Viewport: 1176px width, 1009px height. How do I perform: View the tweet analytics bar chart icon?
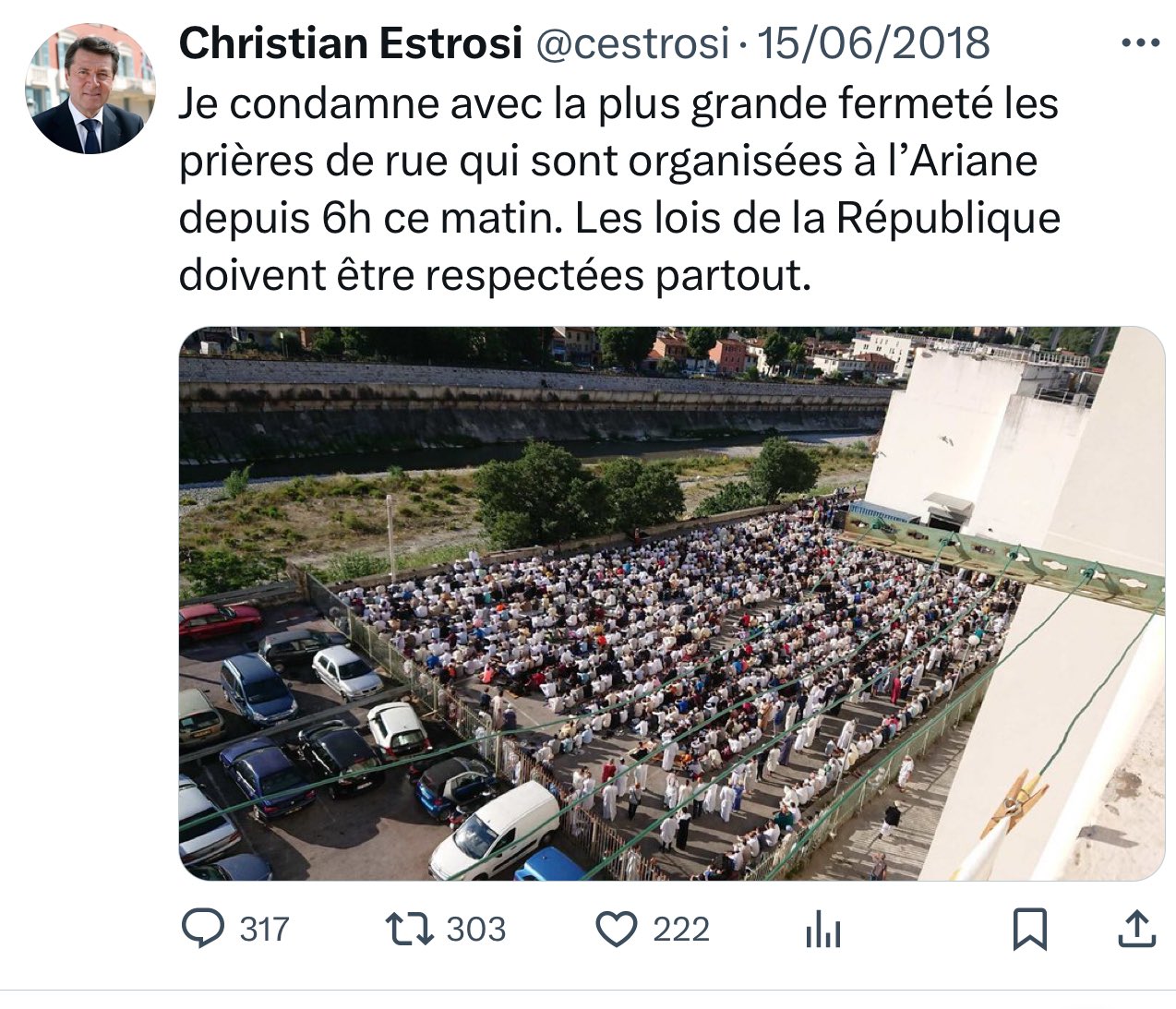[x=822, y=929]
